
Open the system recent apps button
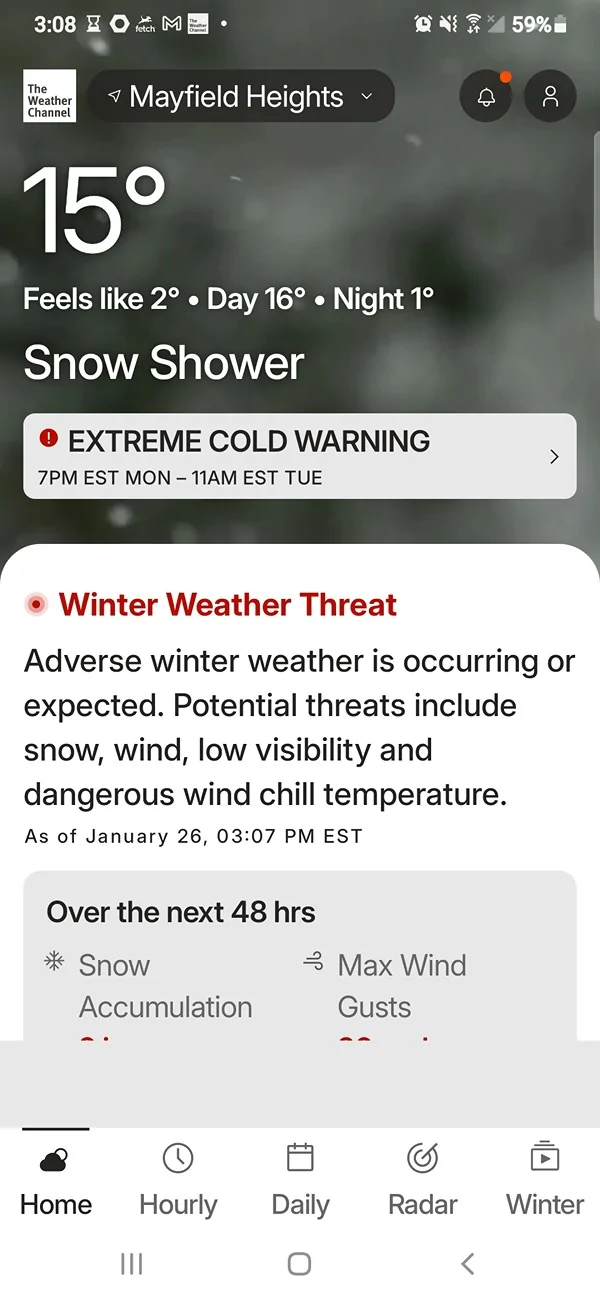pos(131,1264)
